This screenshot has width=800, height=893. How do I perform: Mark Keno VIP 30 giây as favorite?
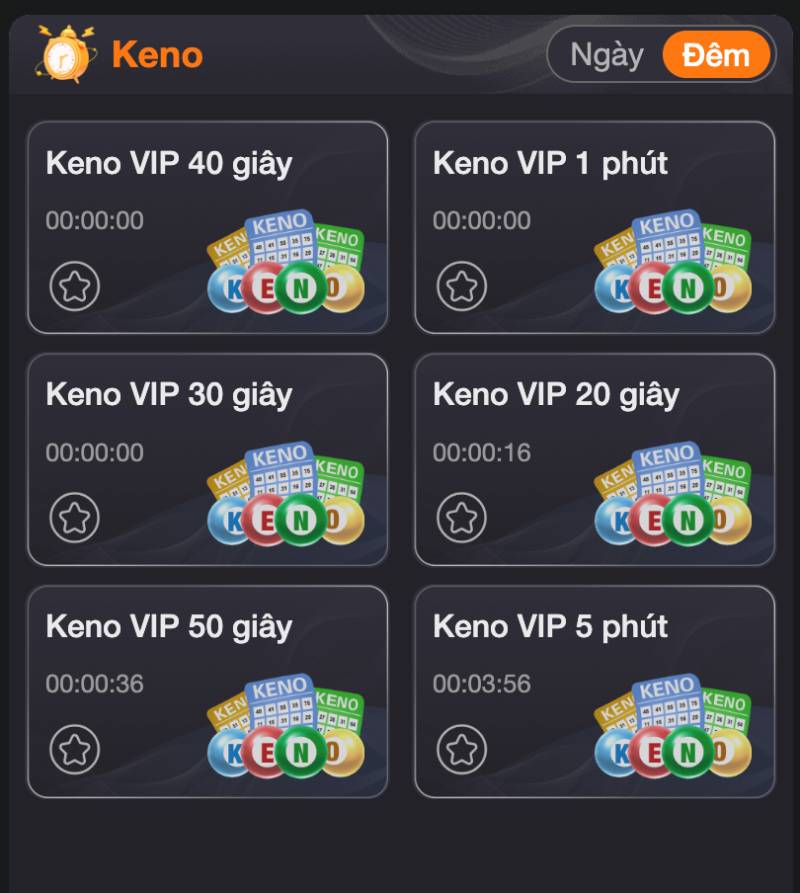pyautogui.click(x=75, y=518)
